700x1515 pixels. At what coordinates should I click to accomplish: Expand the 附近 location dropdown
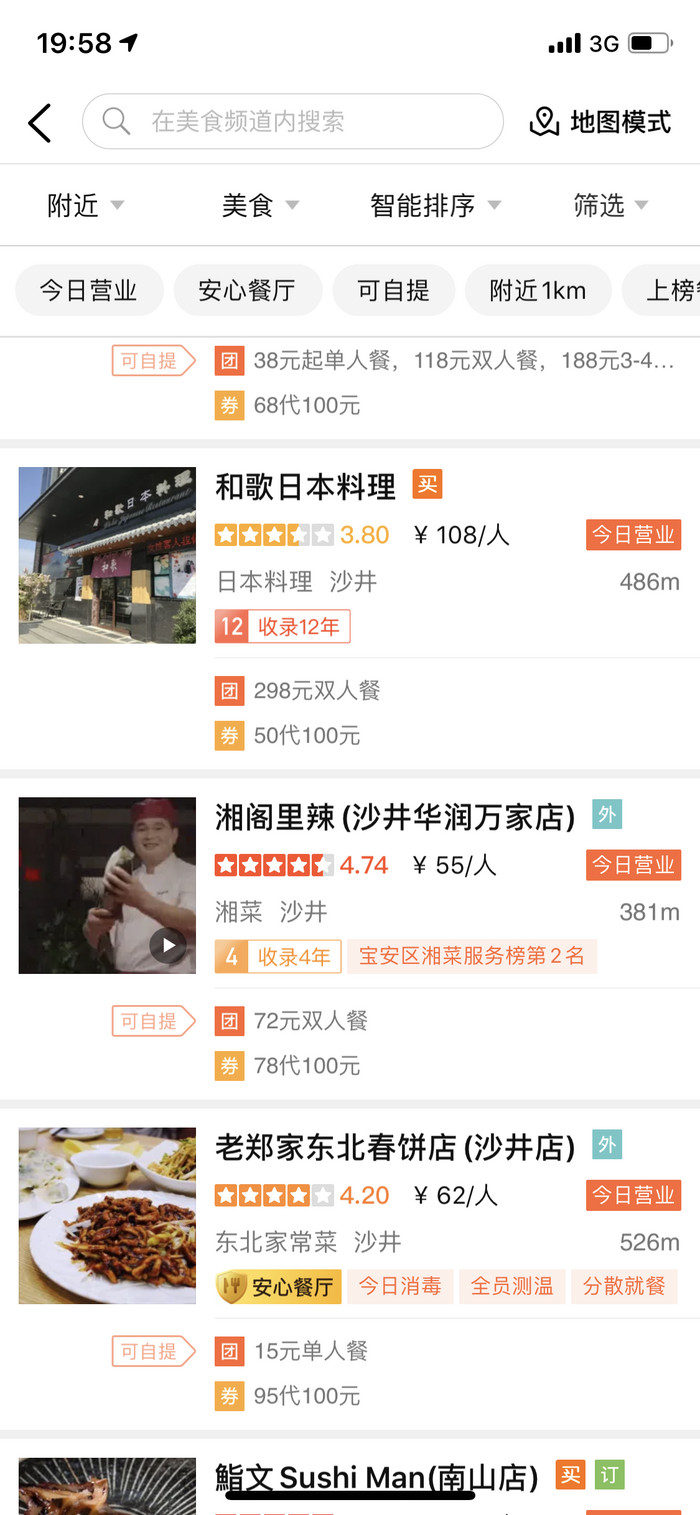[x=86, y=206]
